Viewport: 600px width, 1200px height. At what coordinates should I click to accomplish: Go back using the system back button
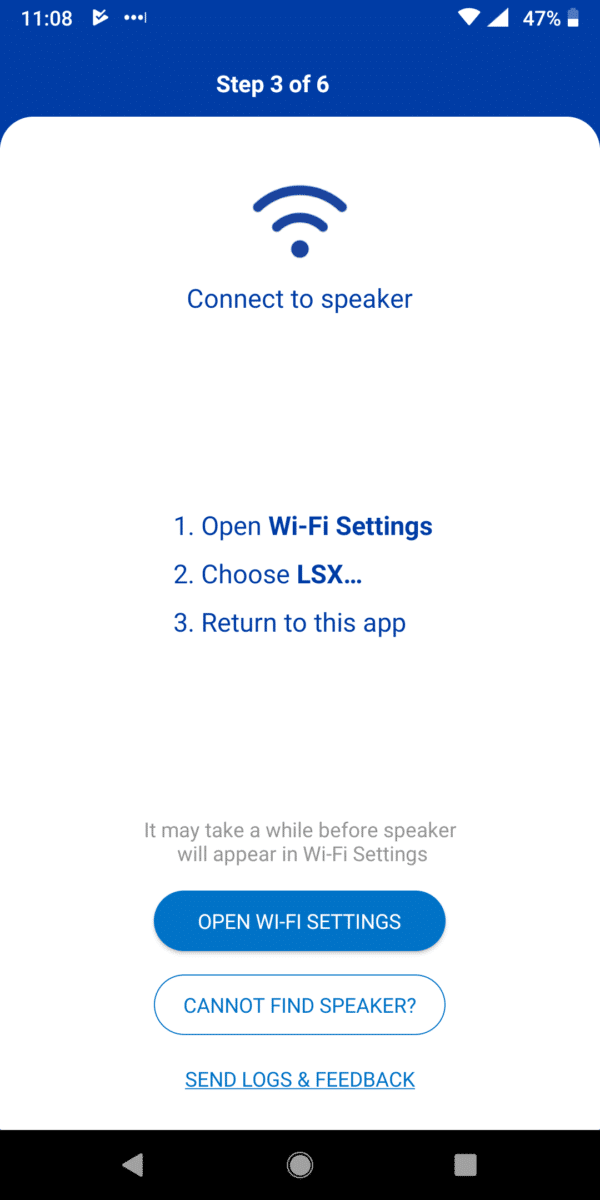point(133,1164)
